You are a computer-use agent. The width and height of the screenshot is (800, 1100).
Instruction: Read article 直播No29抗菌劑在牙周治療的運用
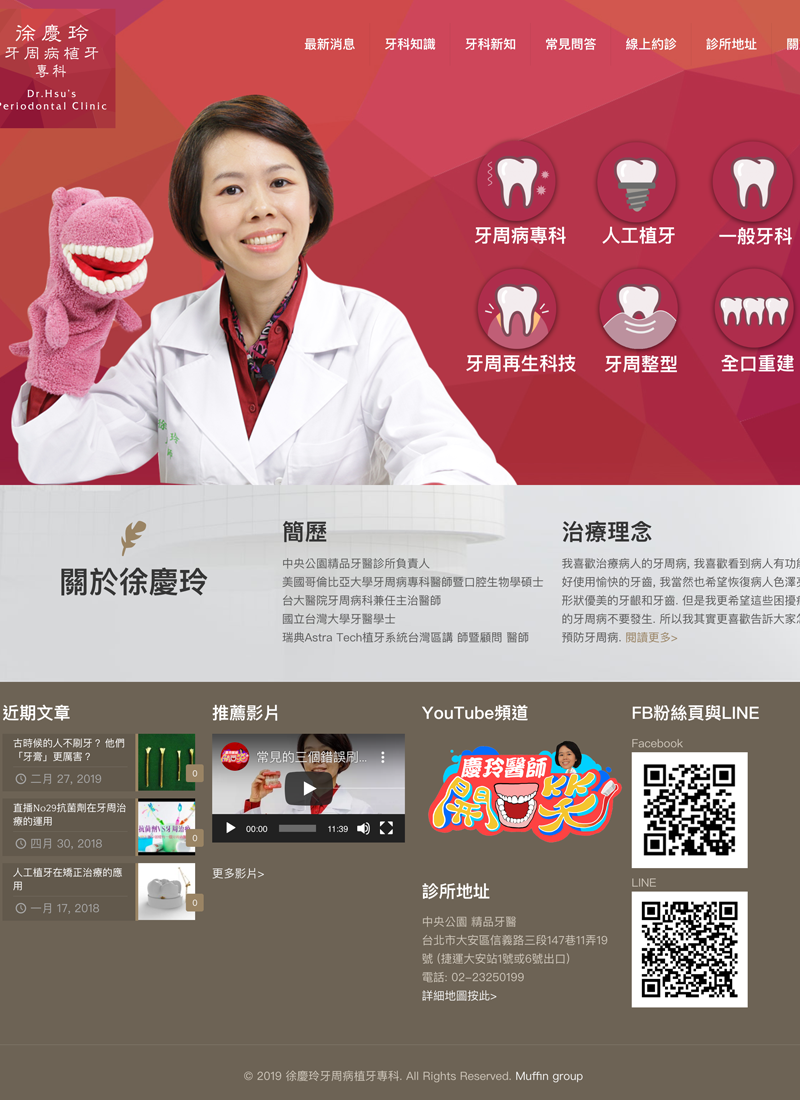click(x=69, y=814)
